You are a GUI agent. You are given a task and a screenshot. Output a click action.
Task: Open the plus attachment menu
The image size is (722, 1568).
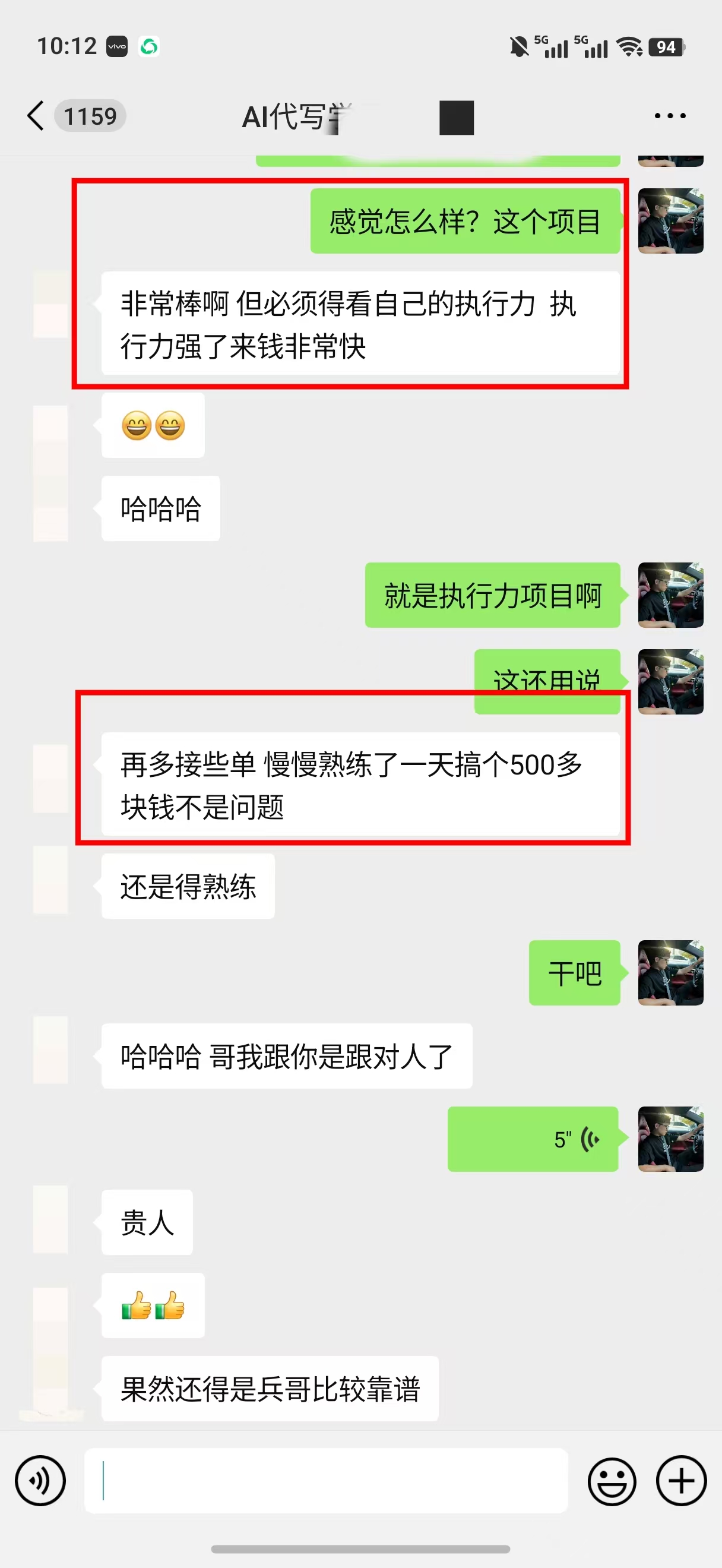pyautogui.click(x=681, y=1480)
